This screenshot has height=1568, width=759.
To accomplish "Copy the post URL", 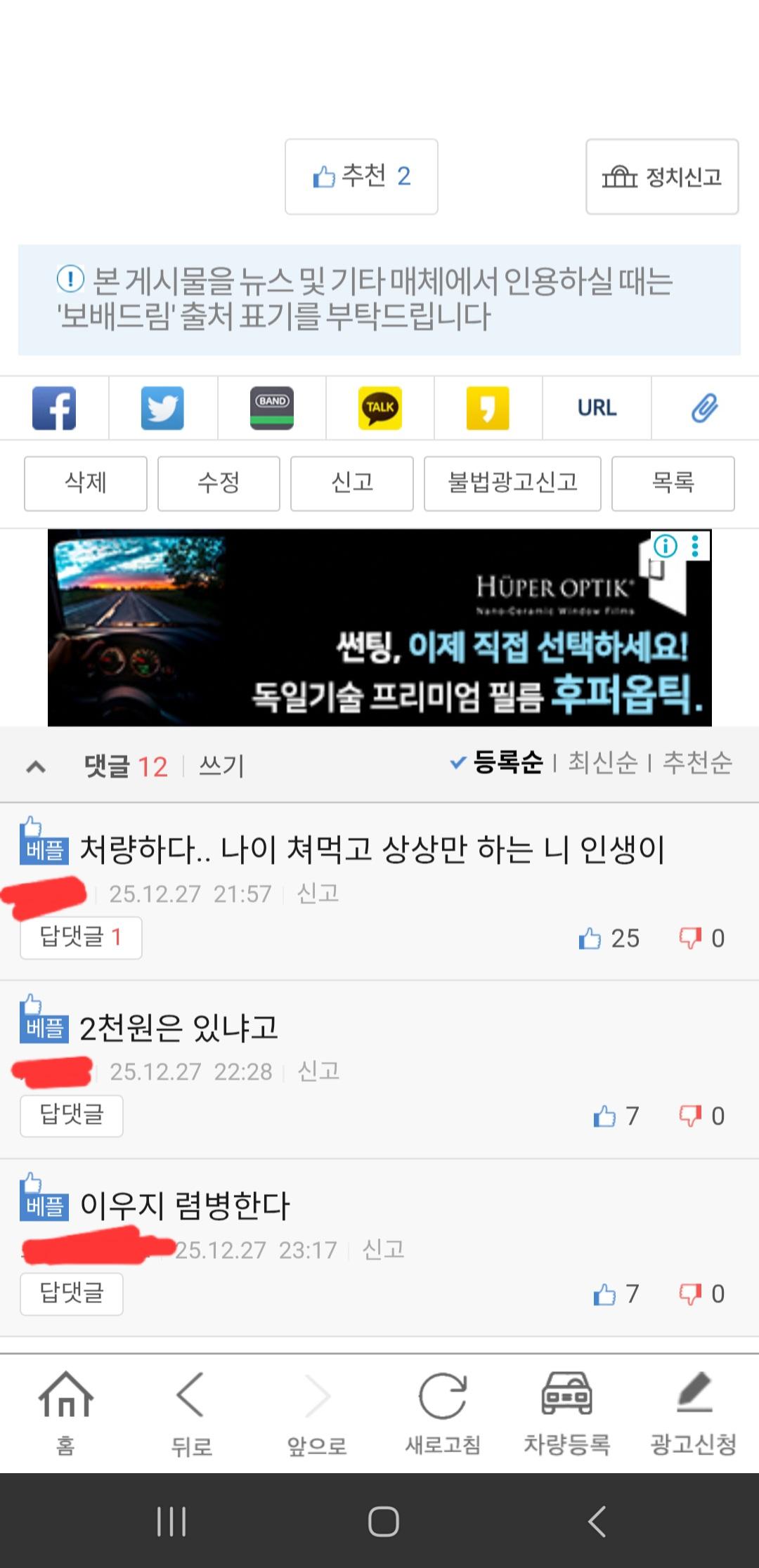I will 597,407.
